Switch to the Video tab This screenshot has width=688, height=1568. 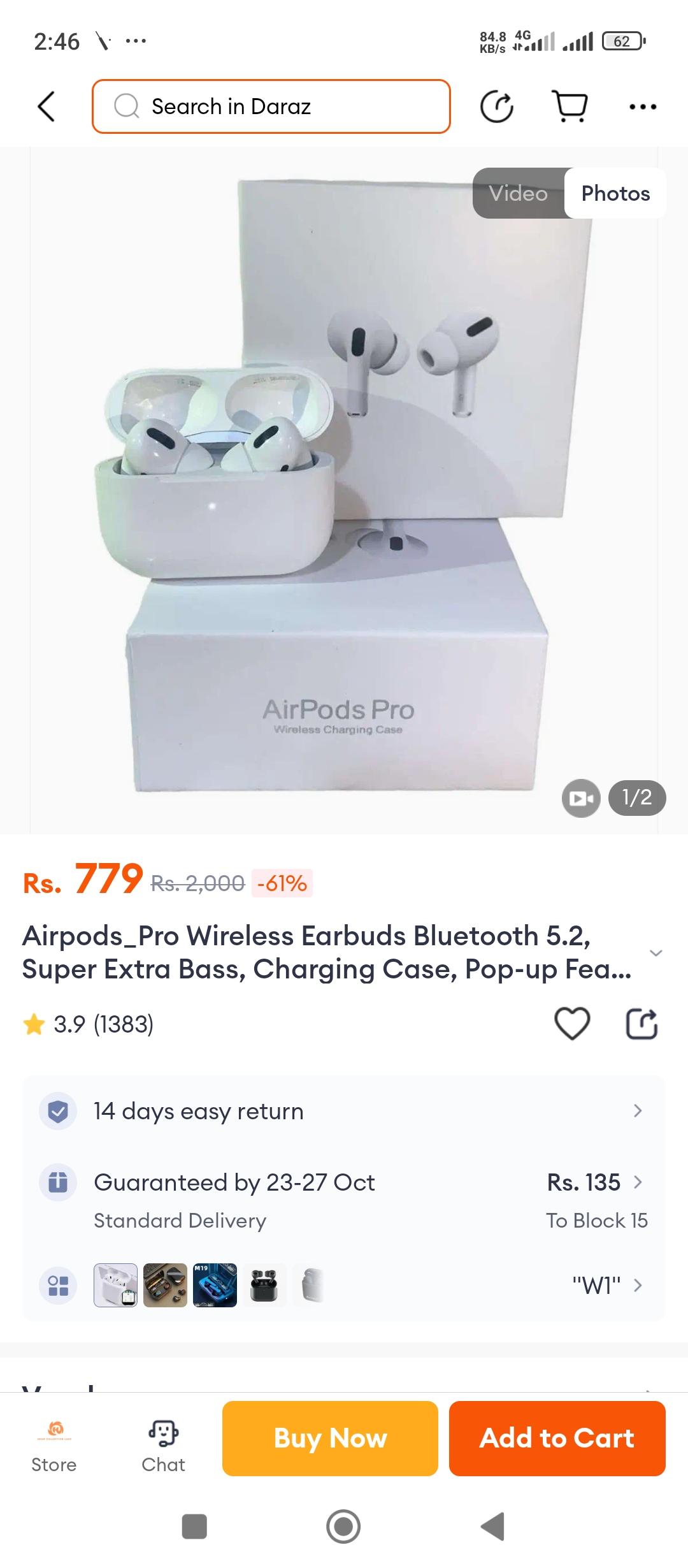pyautogui.click(x=518, y=193)
